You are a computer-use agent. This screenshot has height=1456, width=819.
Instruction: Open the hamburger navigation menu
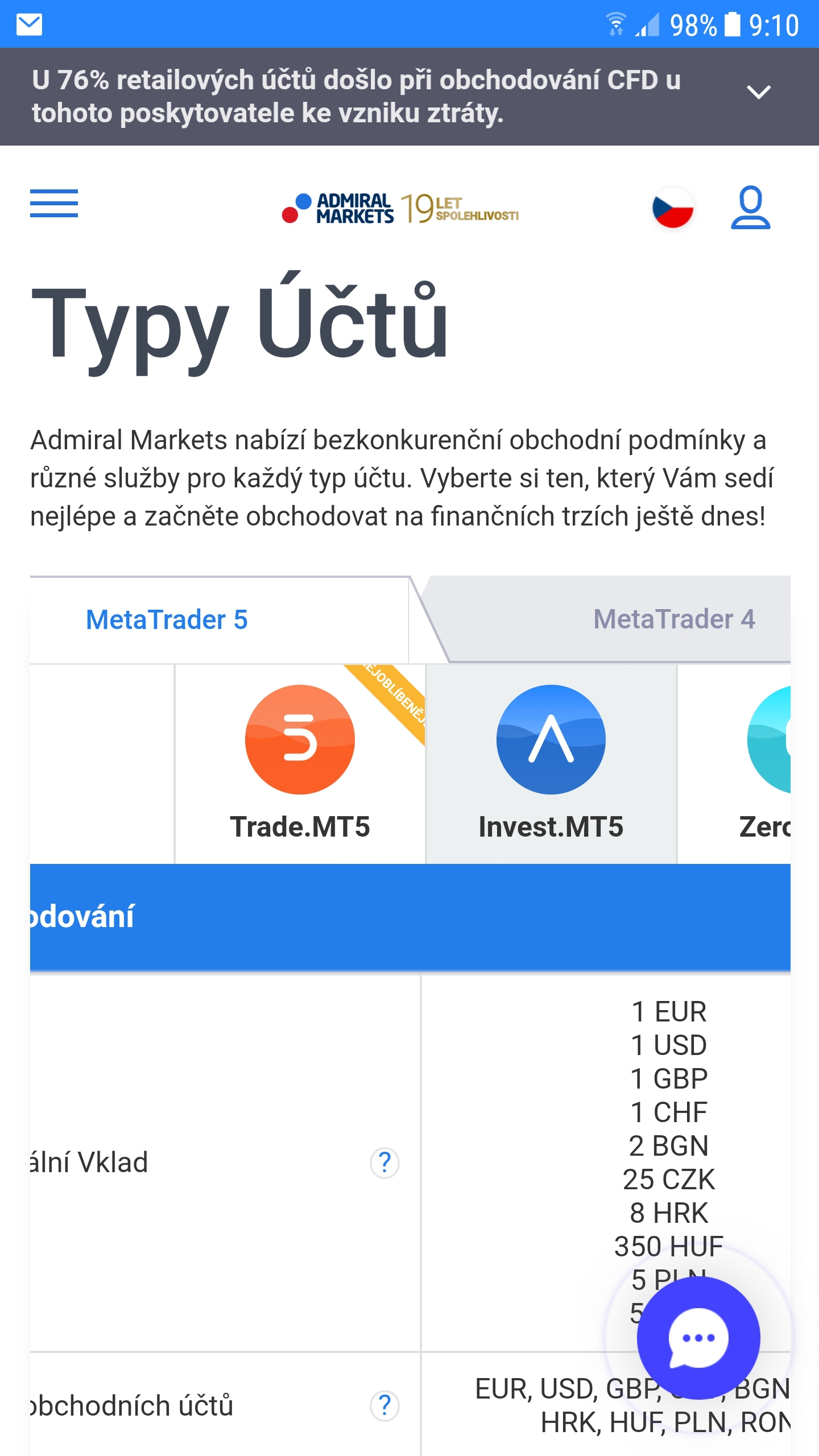[x=54, y=204]
